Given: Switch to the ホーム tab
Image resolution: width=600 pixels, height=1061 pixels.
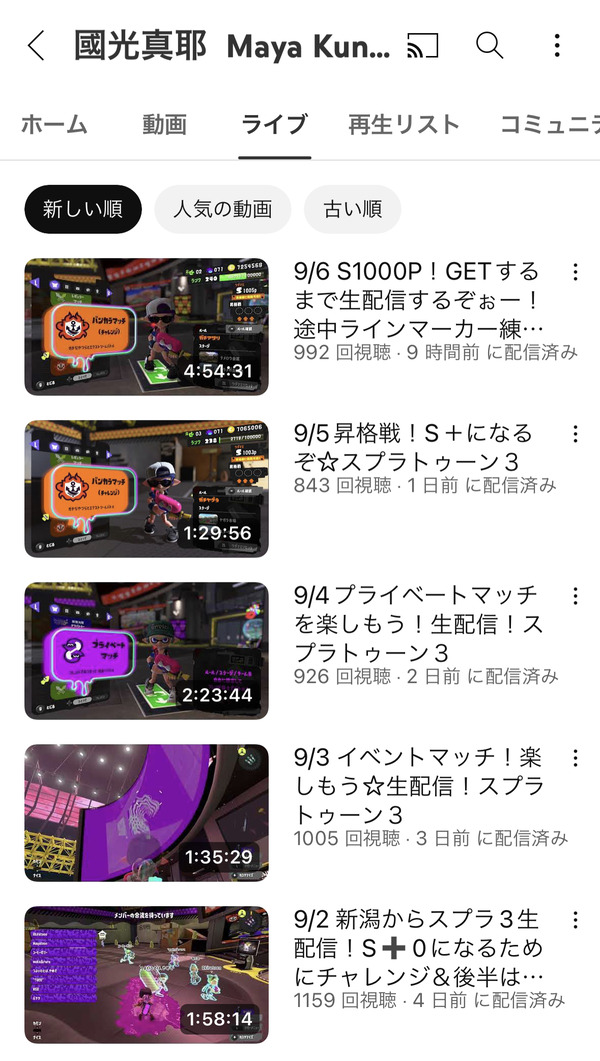Looking at the screenshot, I should coord(54,125).
